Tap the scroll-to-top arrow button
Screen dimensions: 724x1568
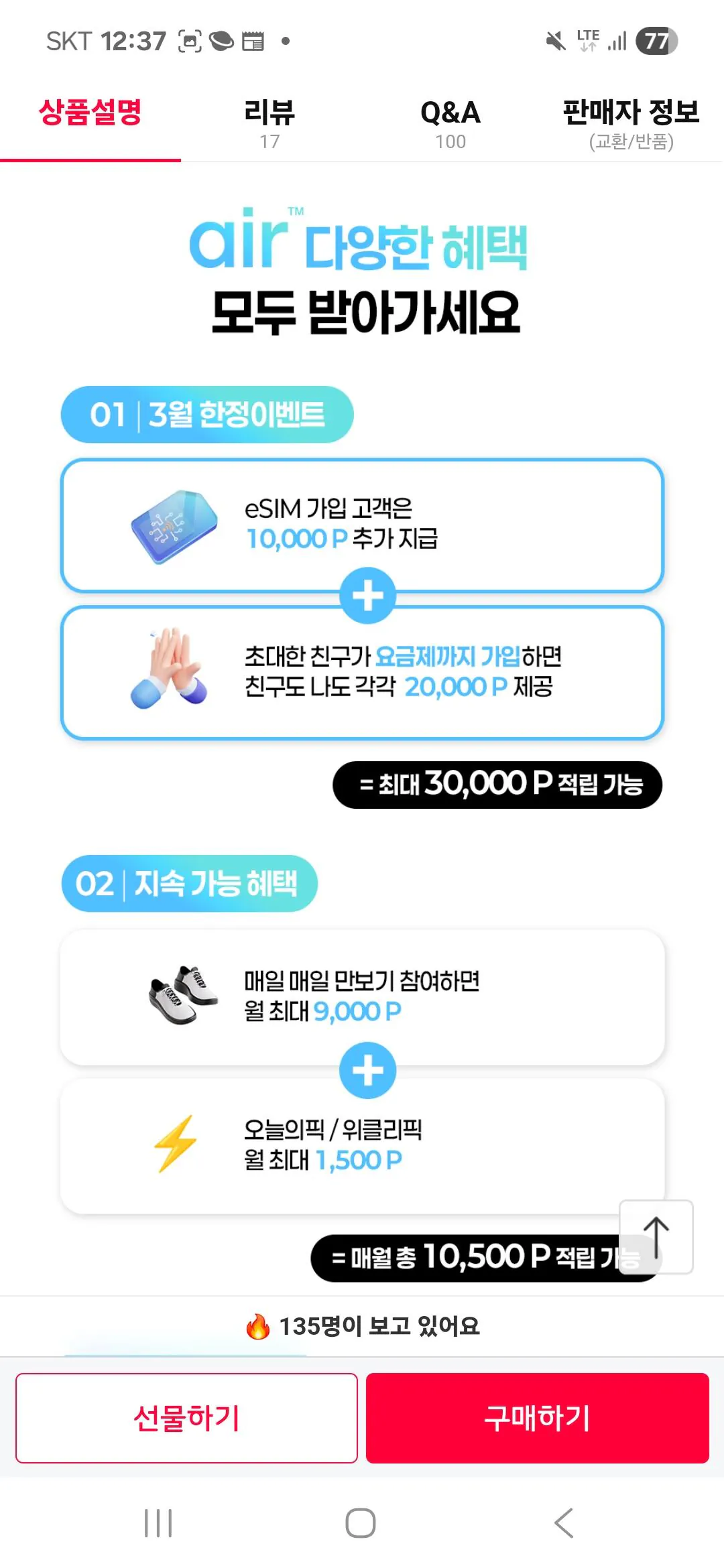pyautogui.click(x=656, y=1237)
